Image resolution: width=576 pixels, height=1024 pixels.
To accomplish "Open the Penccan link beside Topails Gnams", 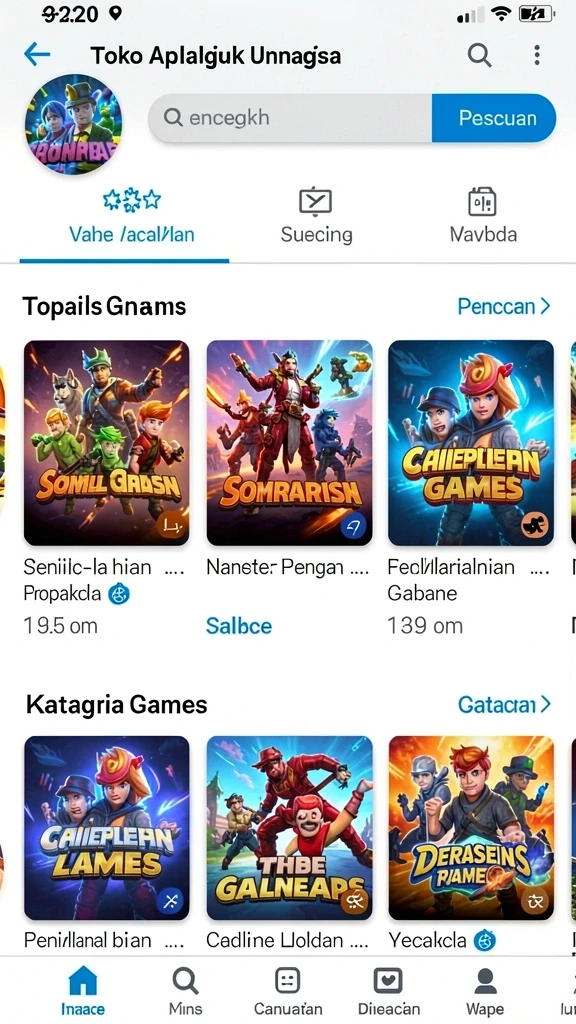I will 504,306.
